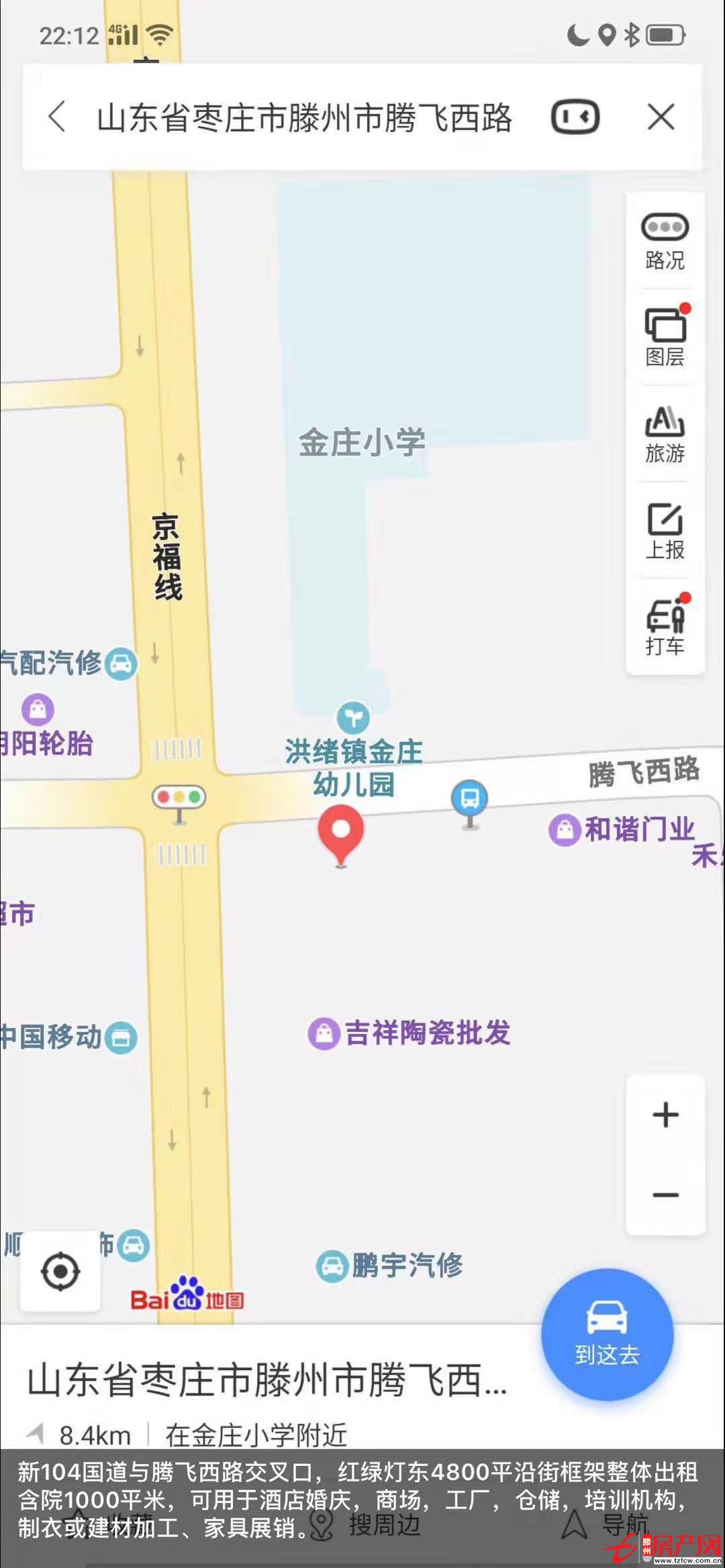This screenshot has height=1568, width=725.
Task: Open the 图层 map layers option
Action: tap(665, 337)
